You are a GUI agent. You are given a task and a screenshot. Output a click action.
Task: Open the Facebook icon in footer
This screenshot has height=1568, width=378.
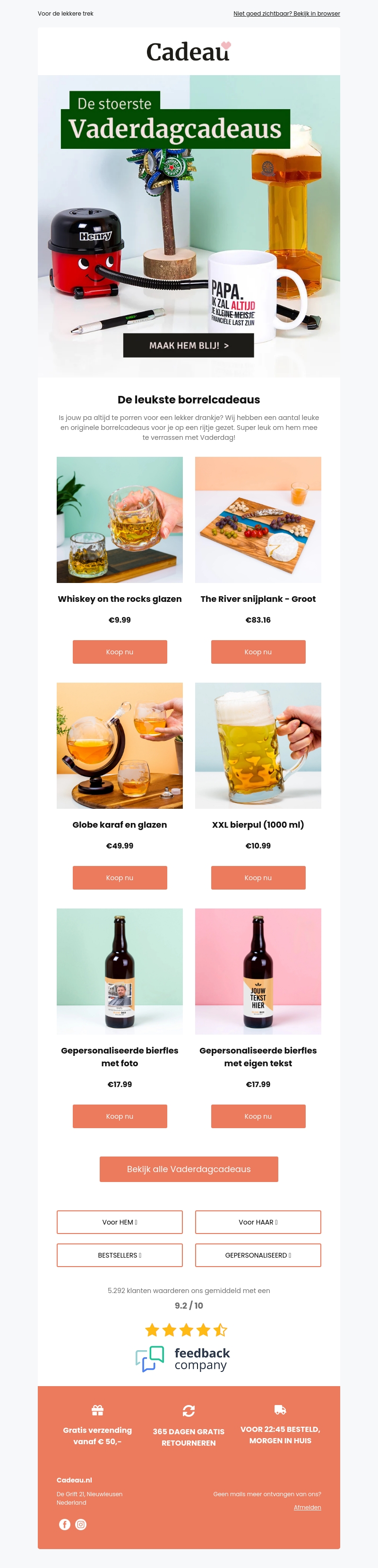[65, 1524]
